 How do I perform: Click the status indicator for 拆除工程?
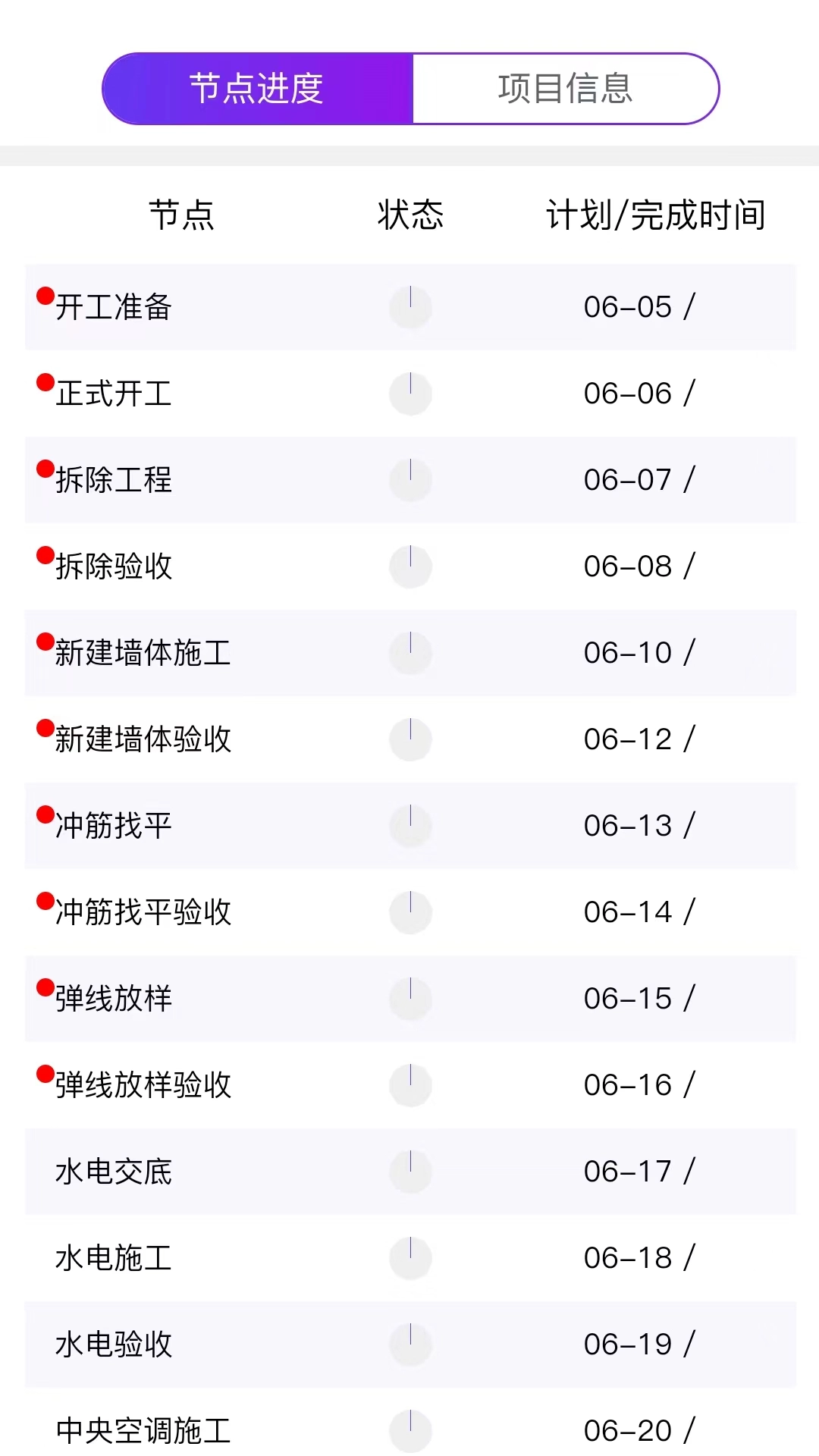point(409,479)
